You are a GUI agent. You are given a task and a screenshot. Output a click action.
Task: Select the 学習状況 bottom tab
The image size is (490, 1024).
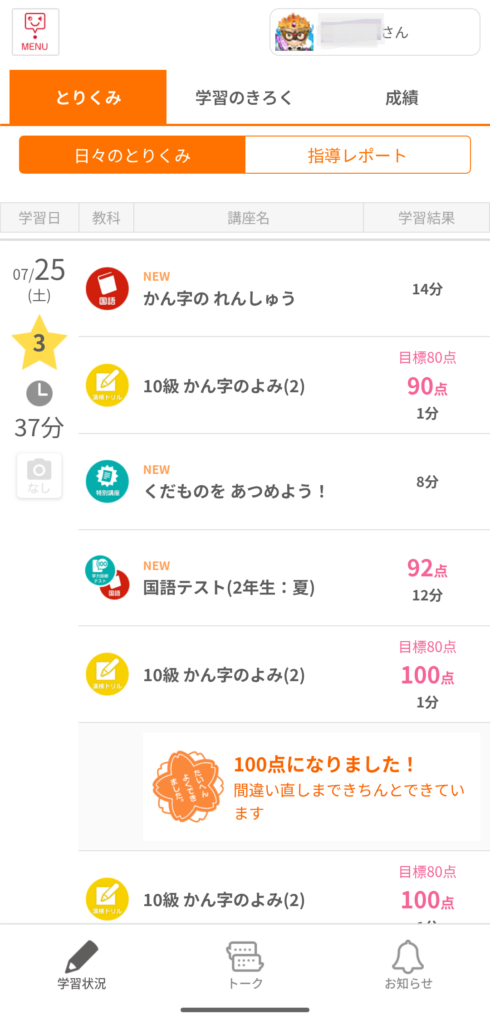point(81,966)
